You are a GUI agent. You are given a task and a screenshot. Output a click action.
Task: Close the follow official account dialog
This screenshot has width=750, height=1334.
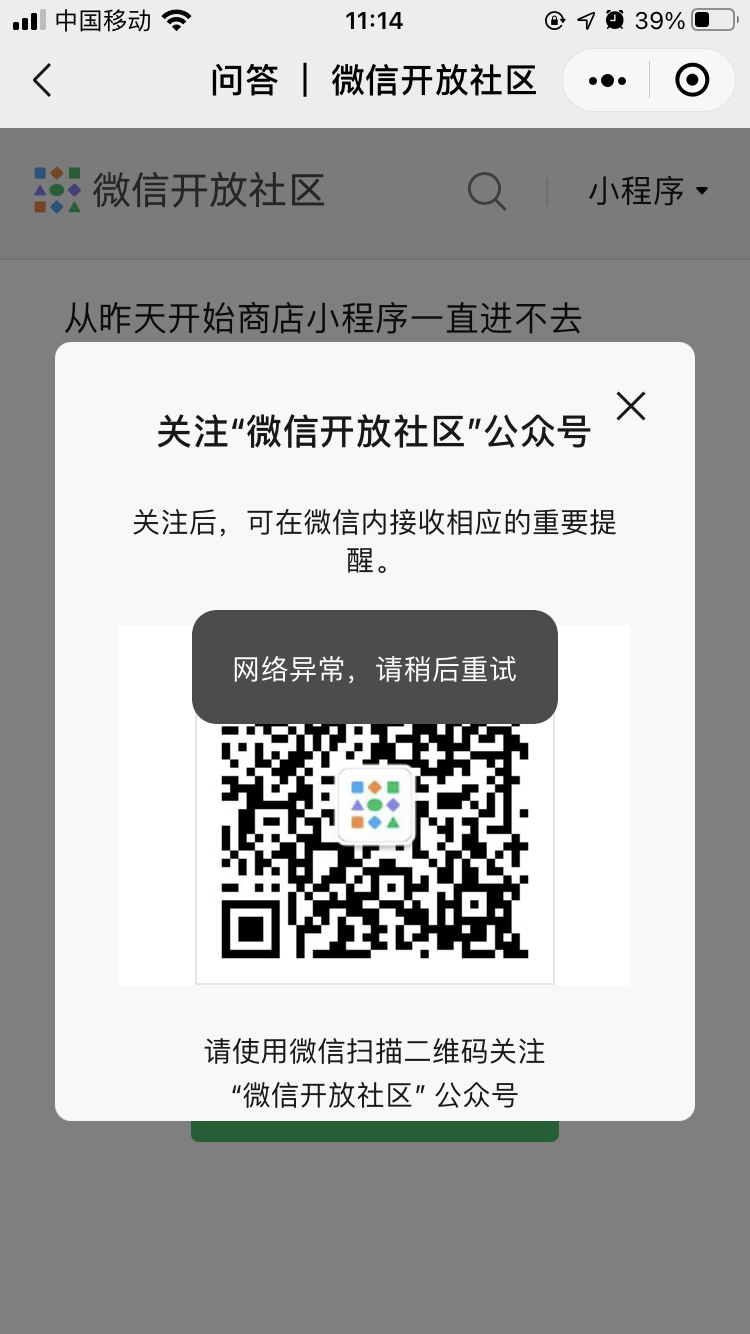point(631,406)
